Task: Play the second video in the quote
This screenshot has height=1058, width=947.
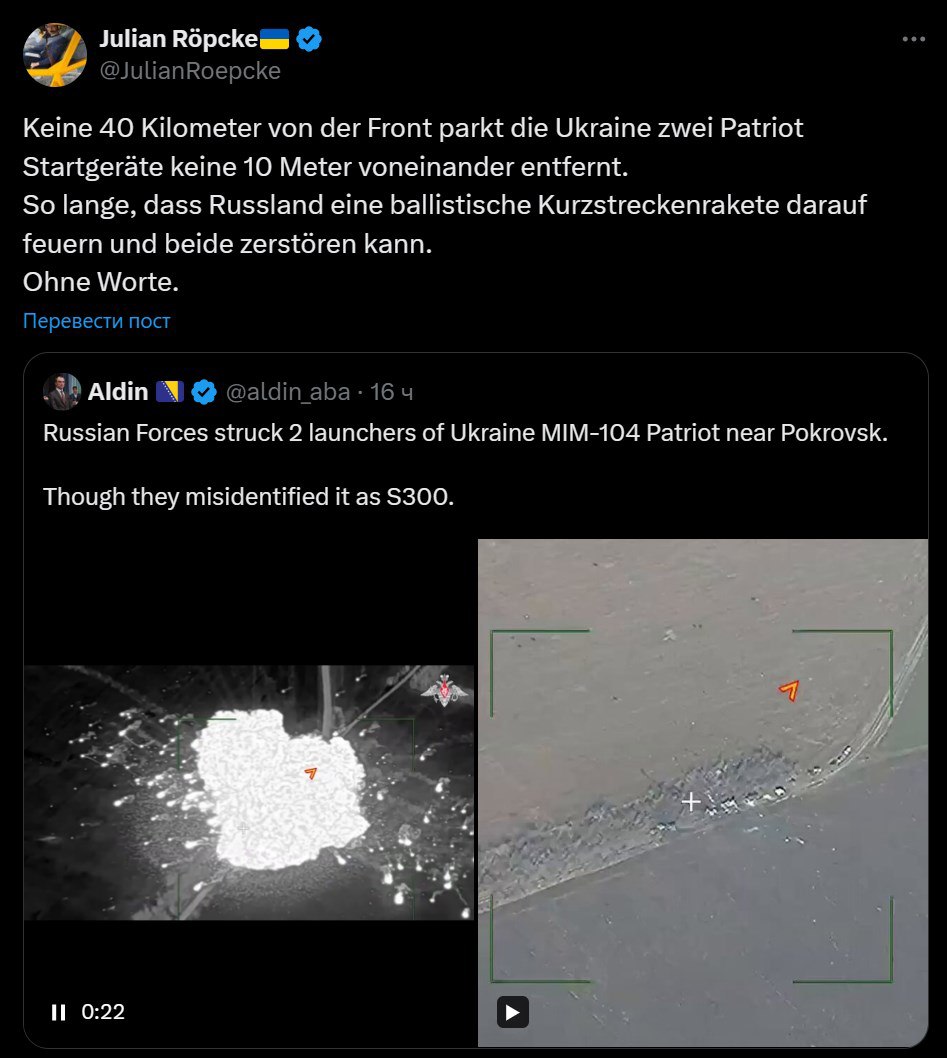Action: (512, 1012)
